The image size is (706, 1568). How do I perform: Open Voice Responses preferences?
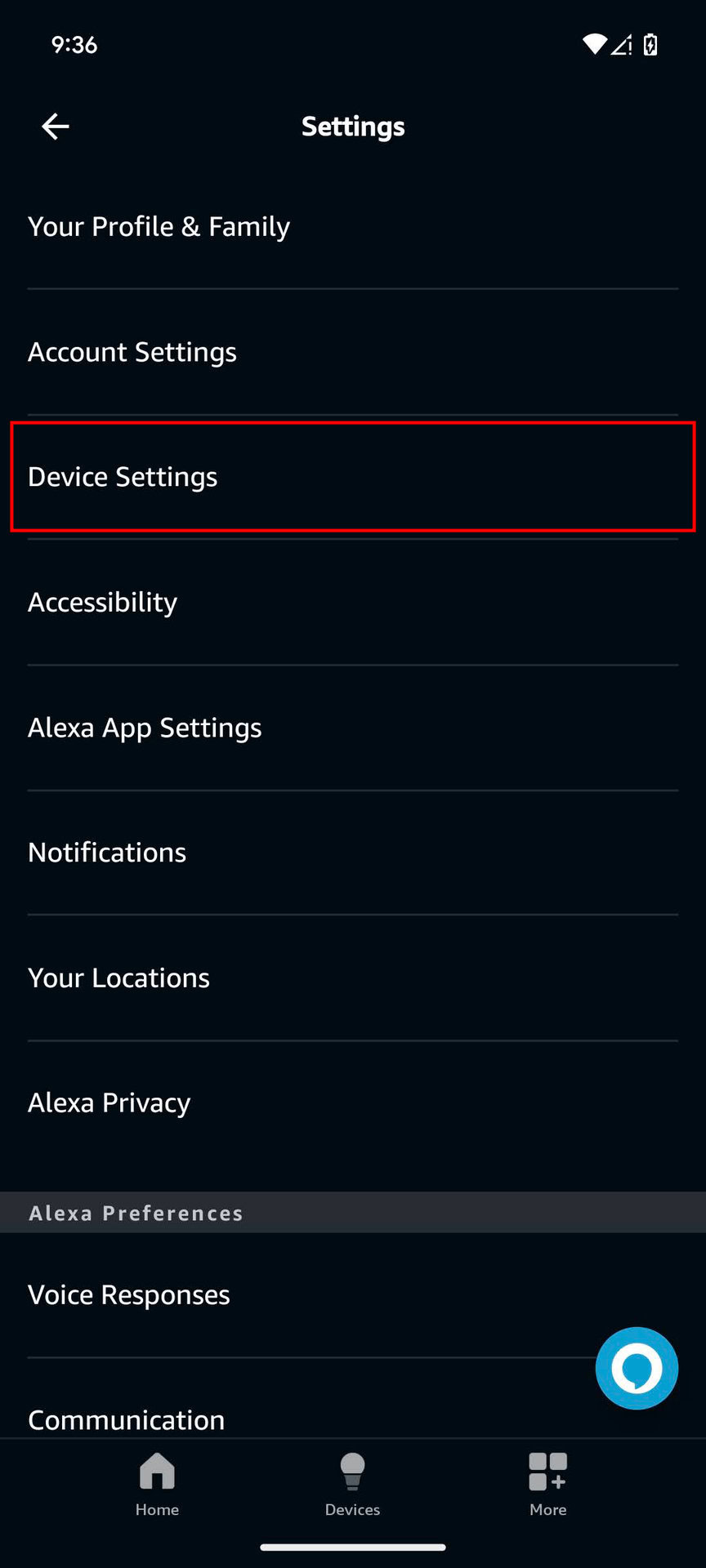[353, 1295]
